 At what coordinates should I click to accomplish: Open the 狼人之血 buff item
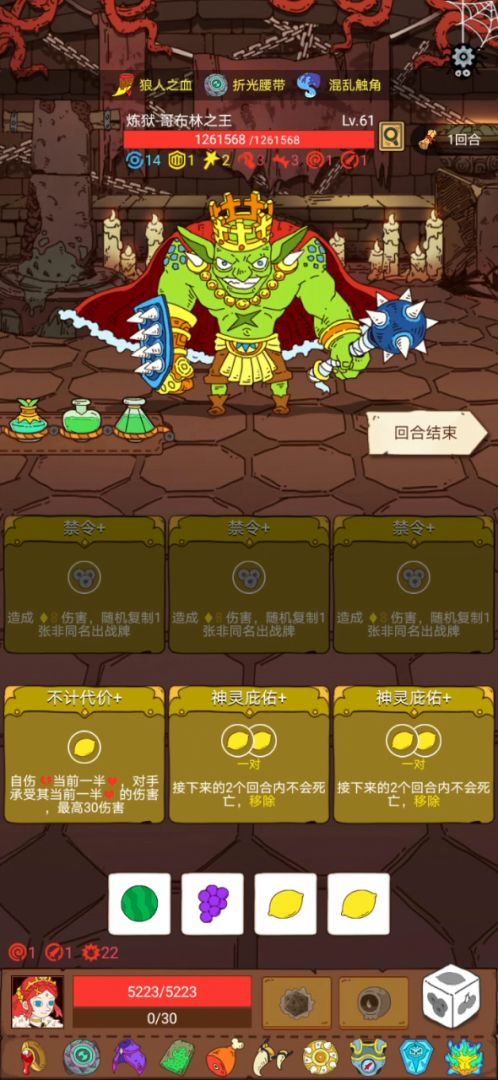(x=153, y=86)
